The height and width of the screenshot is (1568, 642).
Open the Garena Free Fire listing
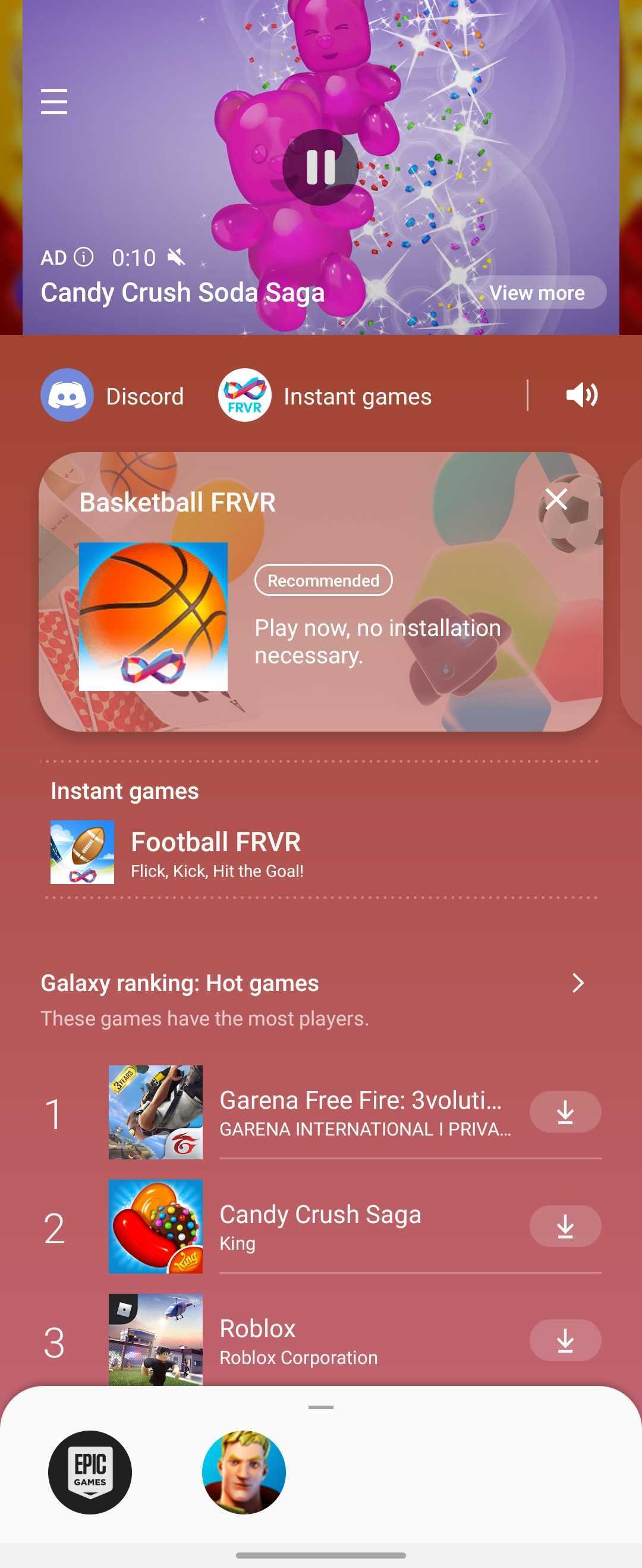click(x=360, y=1112)
